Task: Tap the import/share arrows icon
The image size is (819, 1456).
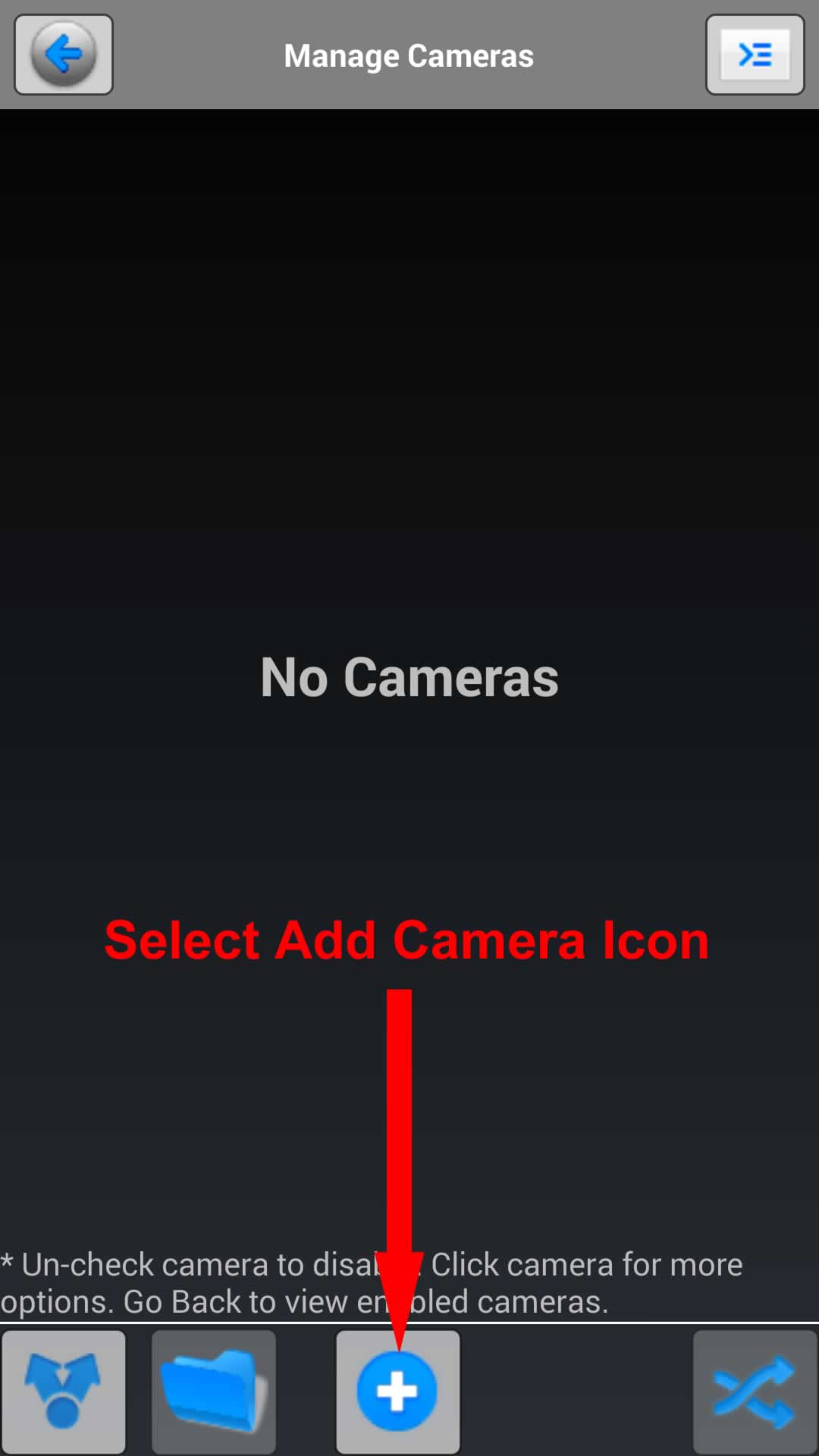Action: click(63, 1392)
